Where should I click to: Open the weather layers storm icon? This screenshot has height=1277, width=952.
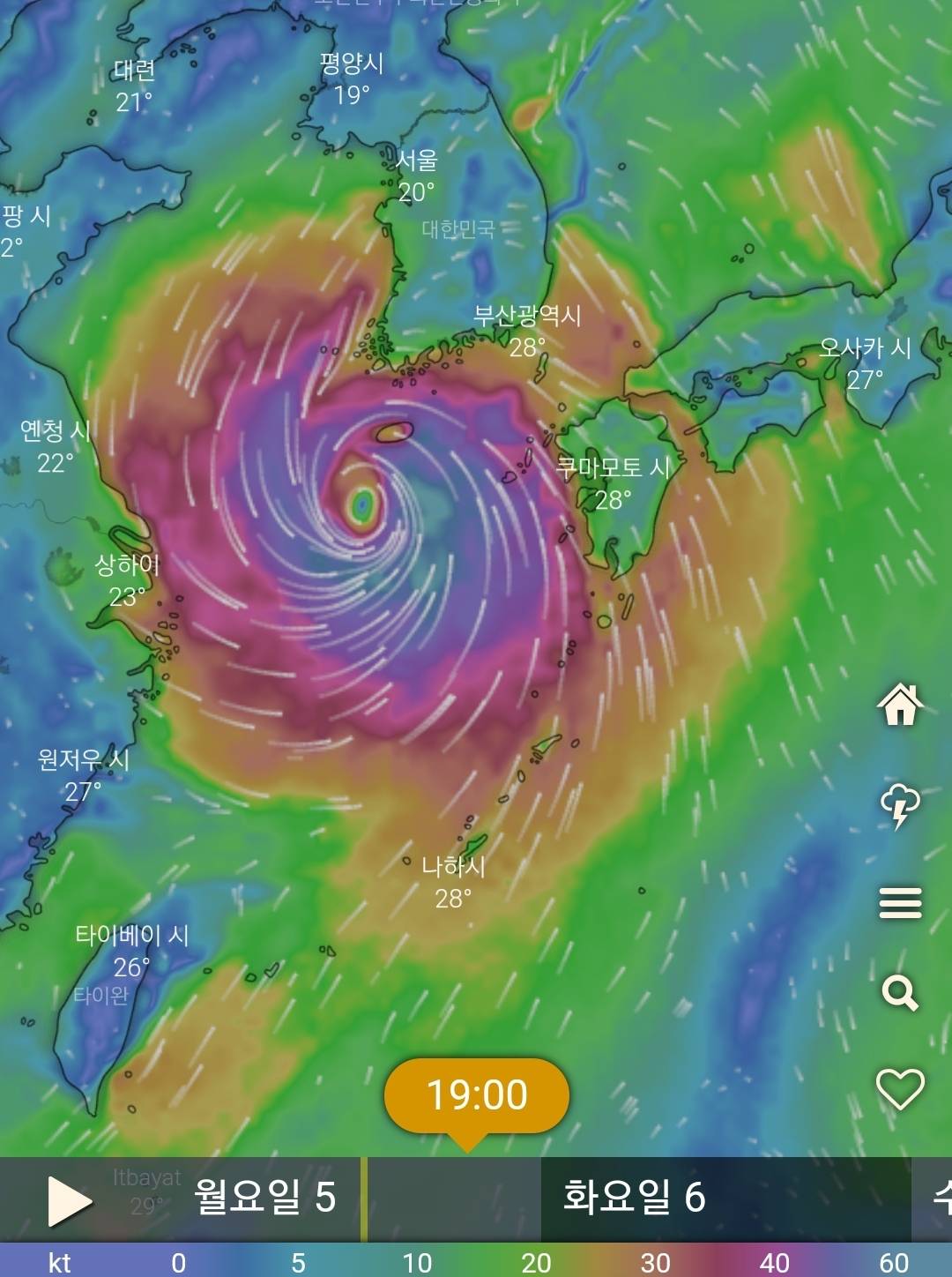[900, 804]
